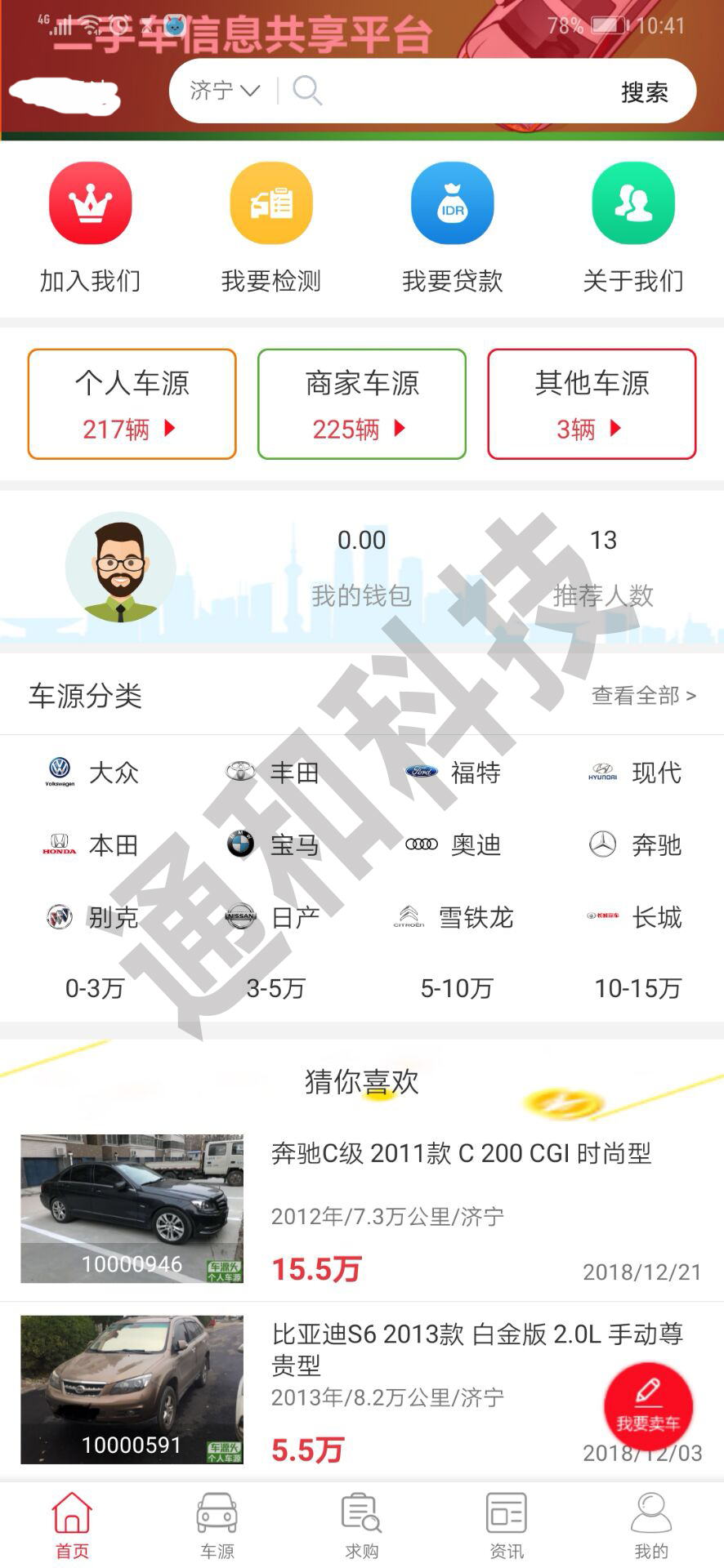Tap the 搜索 button
This screenshot has width=724, height=1568.
click(644, 92)
